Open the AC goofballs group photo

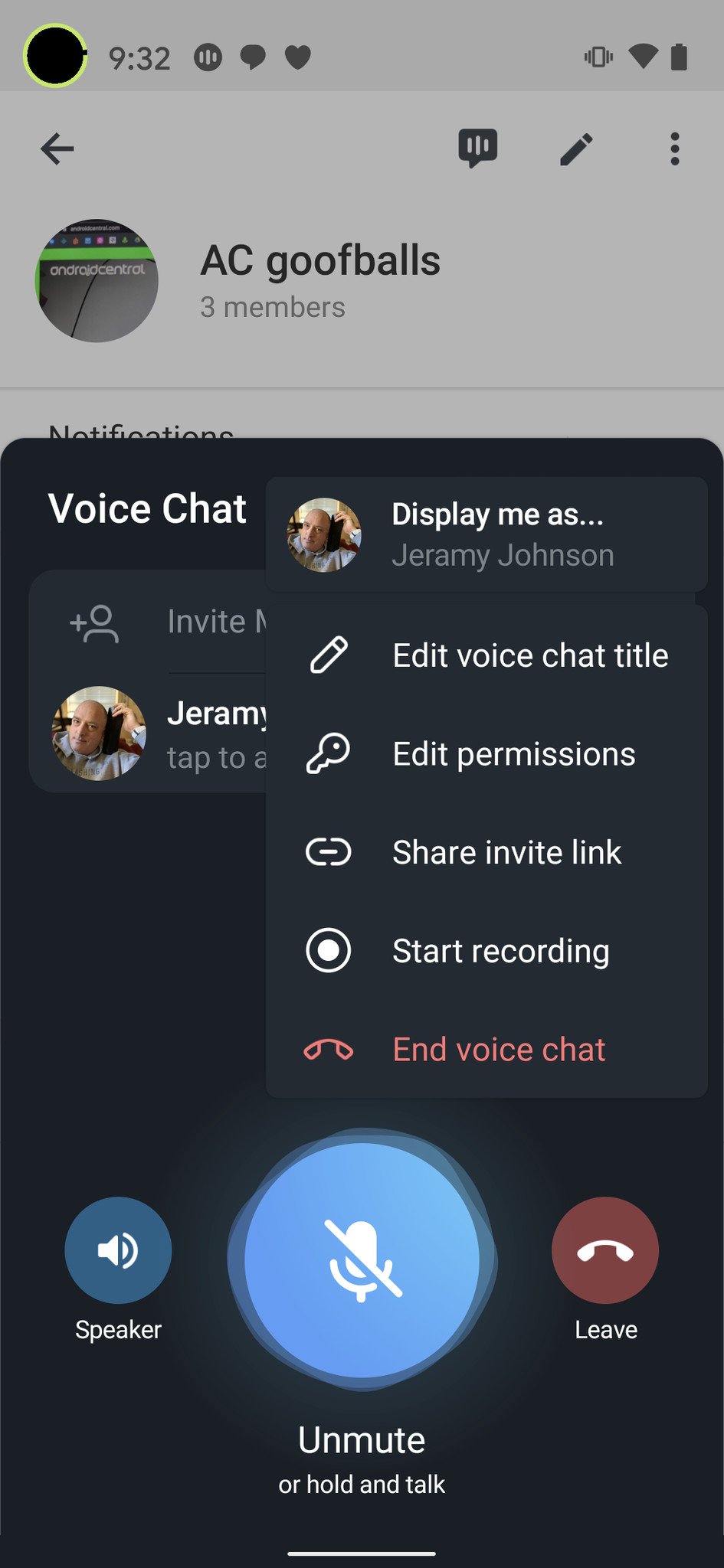97,281
